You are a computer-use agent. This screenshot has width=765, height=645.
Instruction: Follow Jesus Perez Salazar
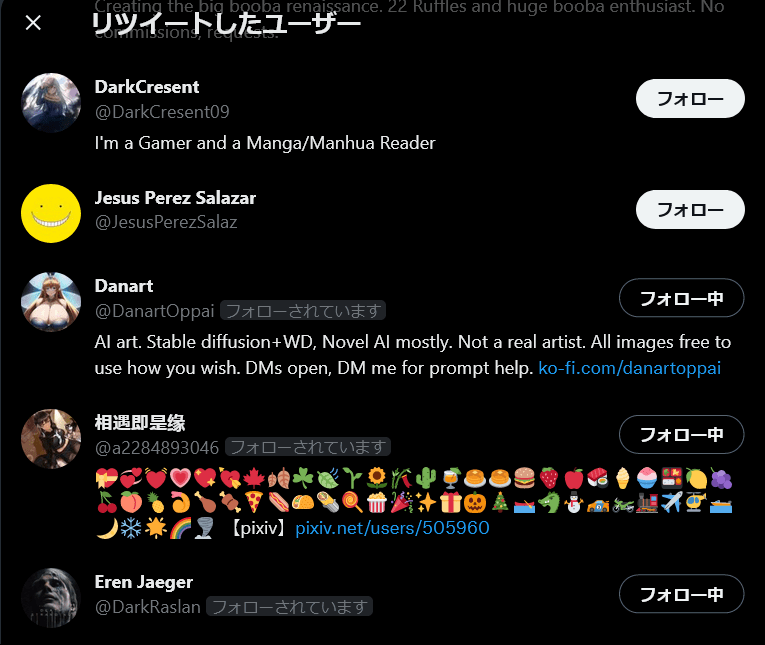[690, 210]
